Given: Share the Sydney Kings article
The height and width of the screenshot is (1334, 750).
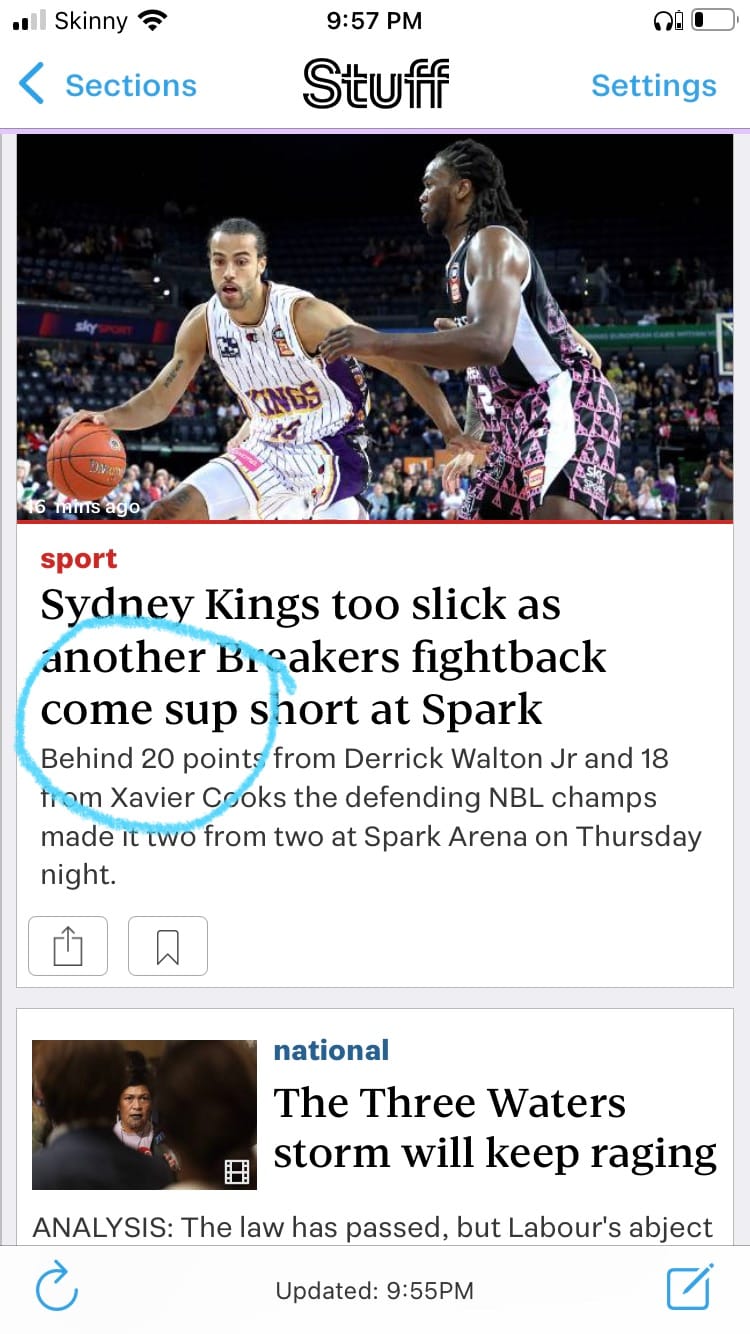Looking at the screenshot, I should [x=68, y=945].
